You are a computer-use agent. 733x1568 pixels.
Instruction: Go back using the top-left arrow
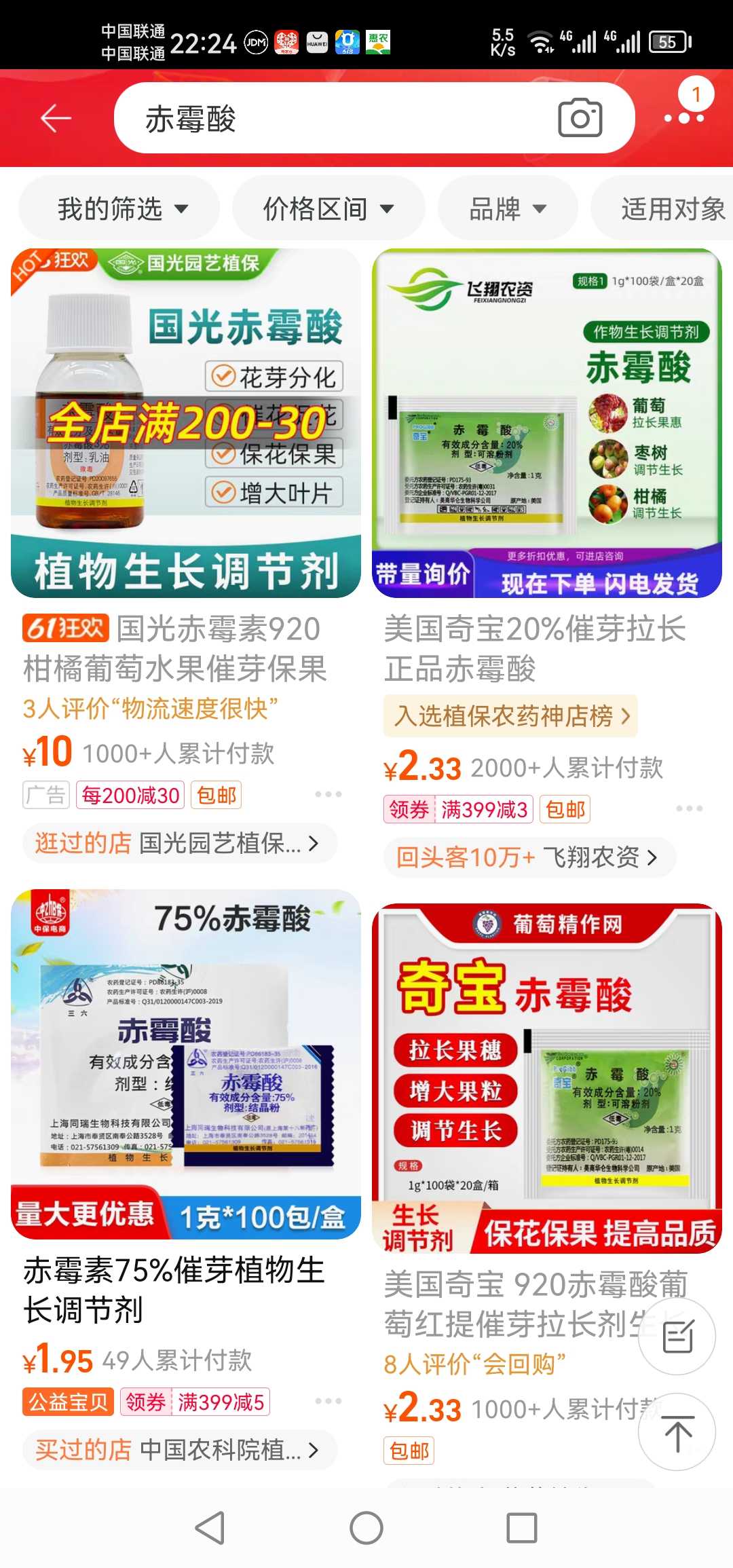pyautogui.click(x=56, y=118)
